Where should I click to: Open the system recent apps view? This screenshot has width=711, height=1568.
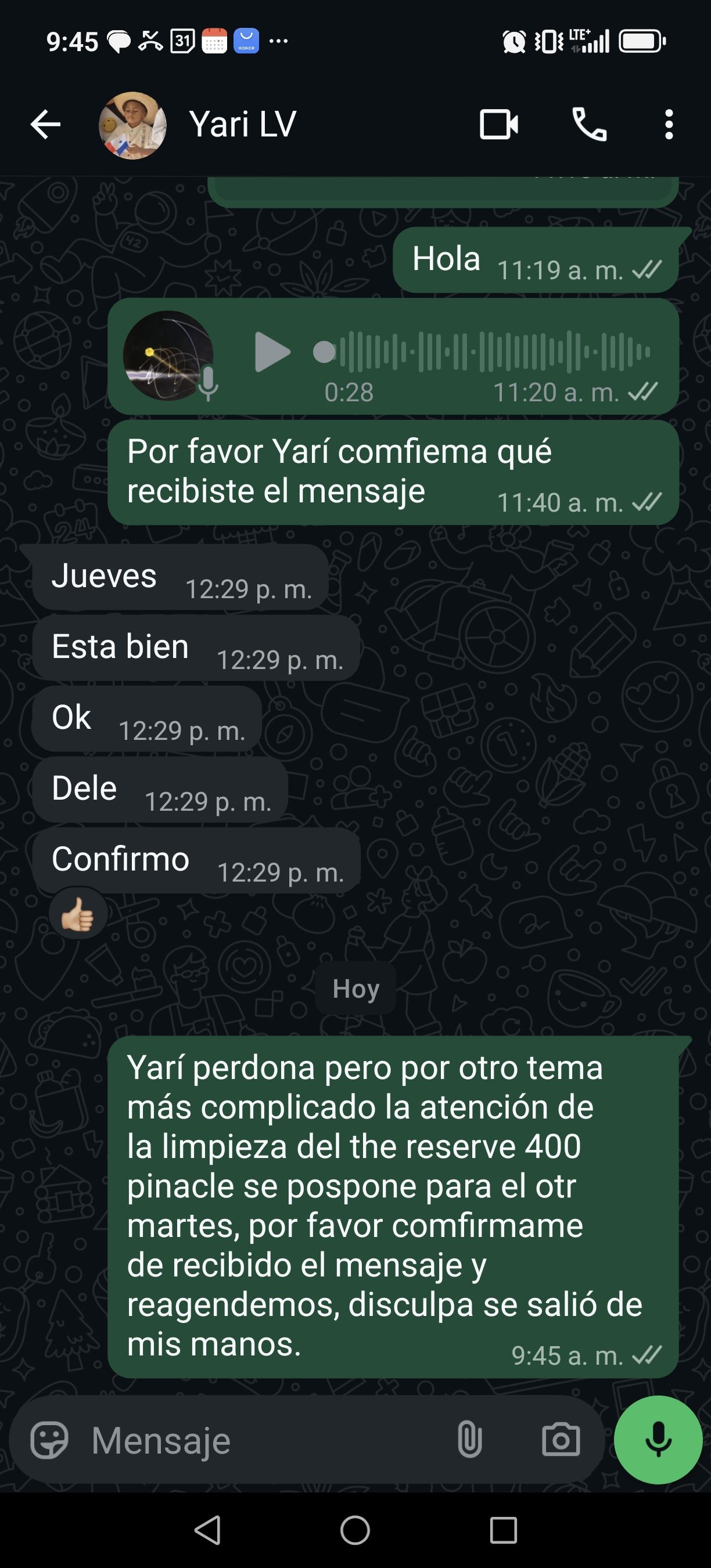(x=504, y=1530)
